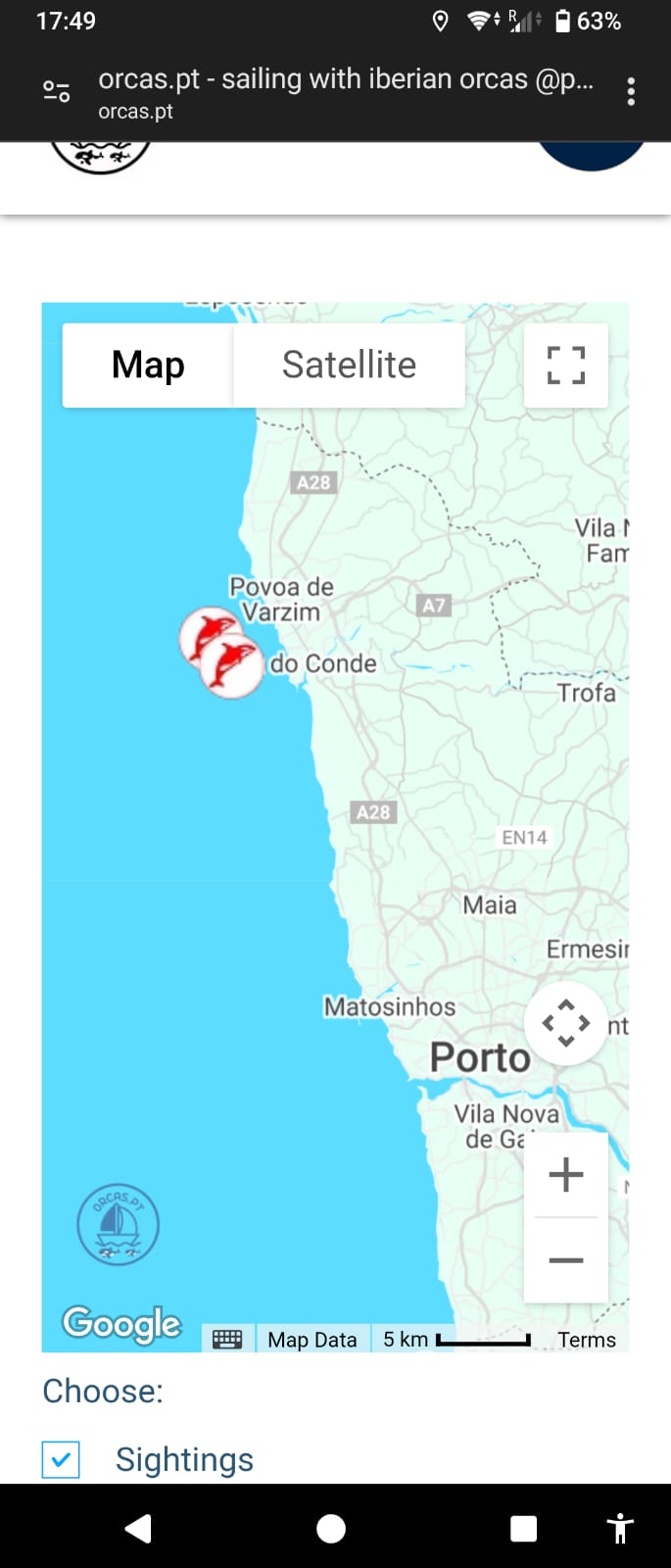Open the map camera controls
This screenshot has width=671, height=1568.
[565, 1023]
